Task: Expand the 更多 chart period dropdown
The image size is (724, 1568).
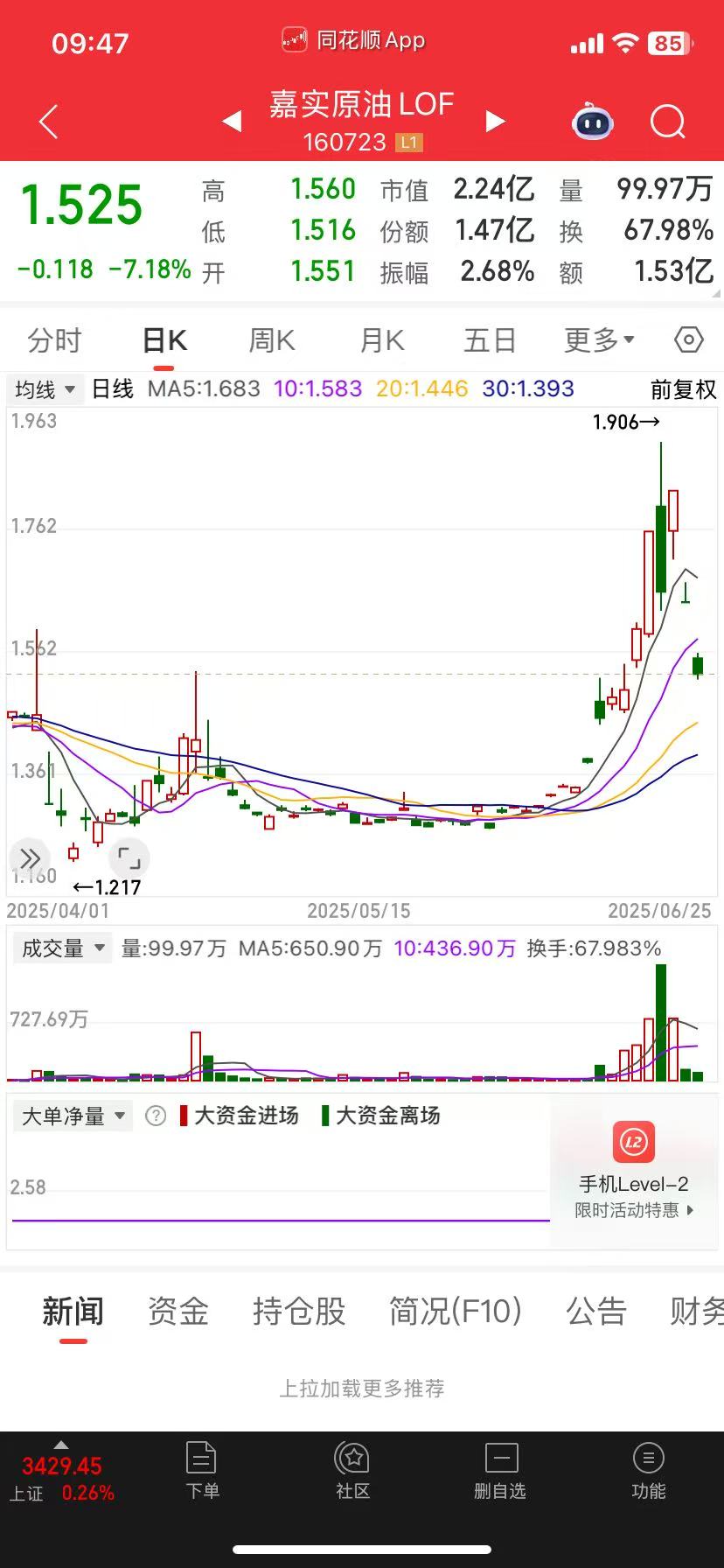Action: click(x=599, y=340)
